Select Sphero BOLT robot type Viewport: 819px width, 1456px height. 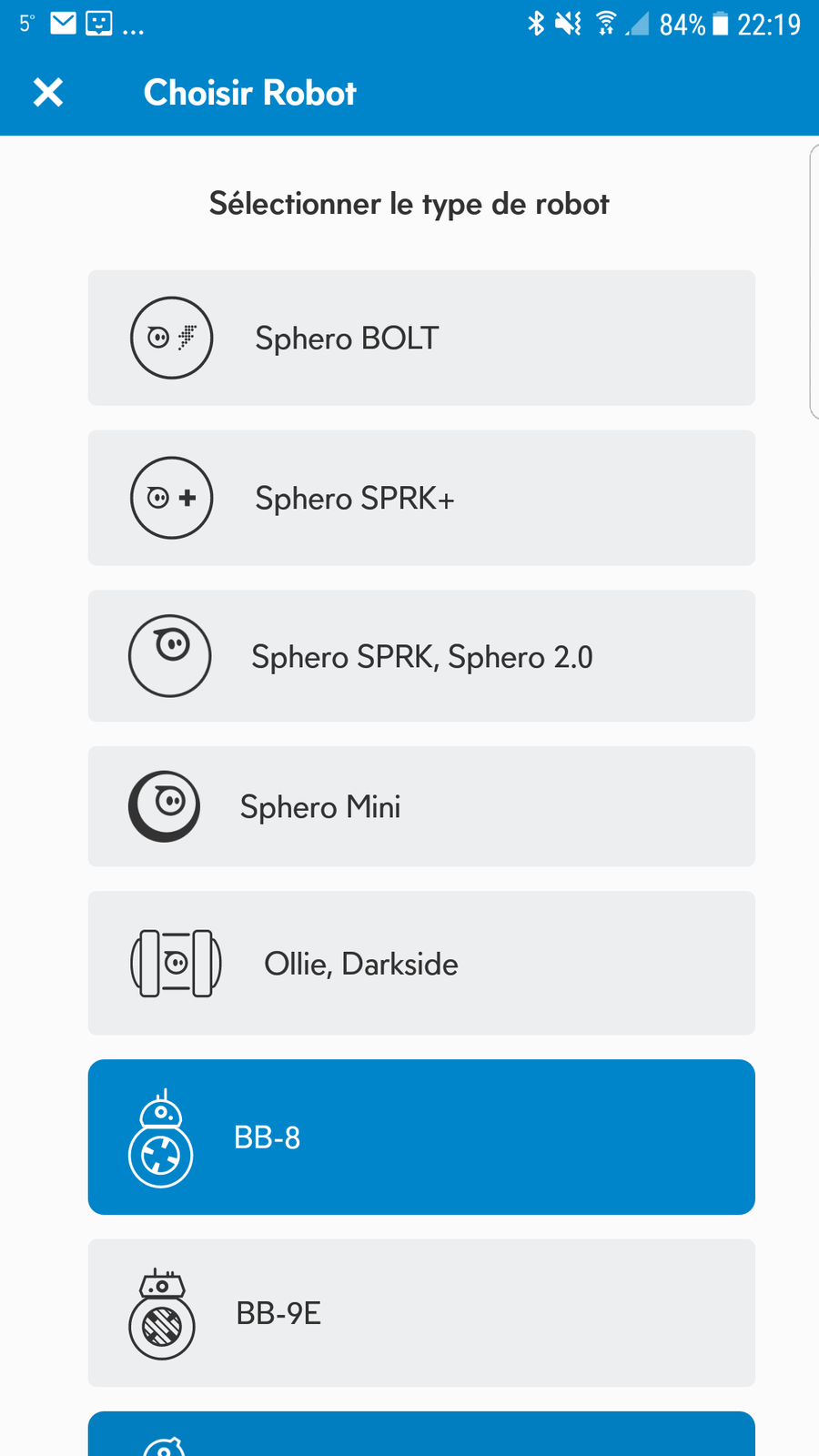(421, 338)
